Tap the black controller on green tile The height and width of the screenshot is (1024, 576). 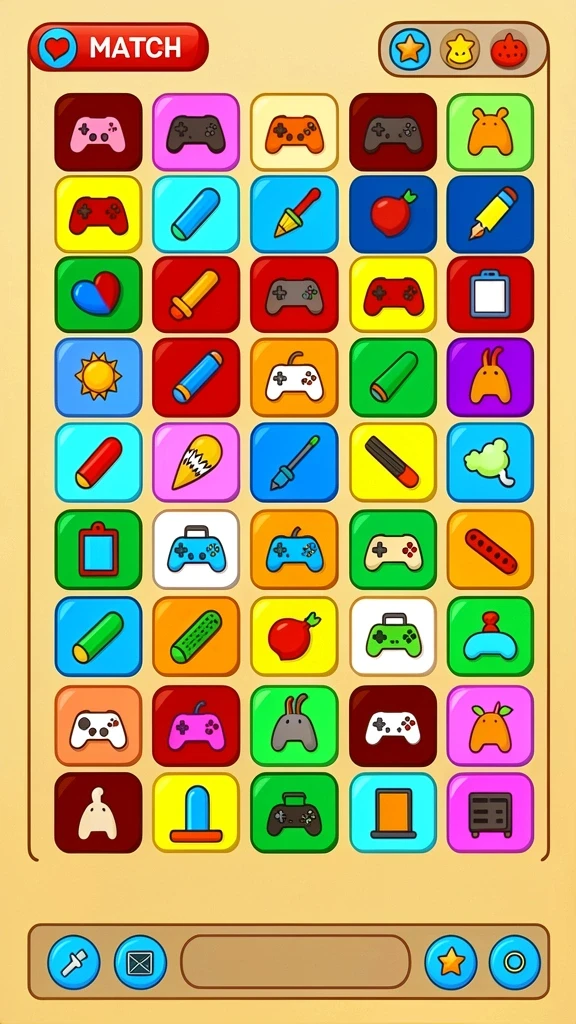point(294,812)
